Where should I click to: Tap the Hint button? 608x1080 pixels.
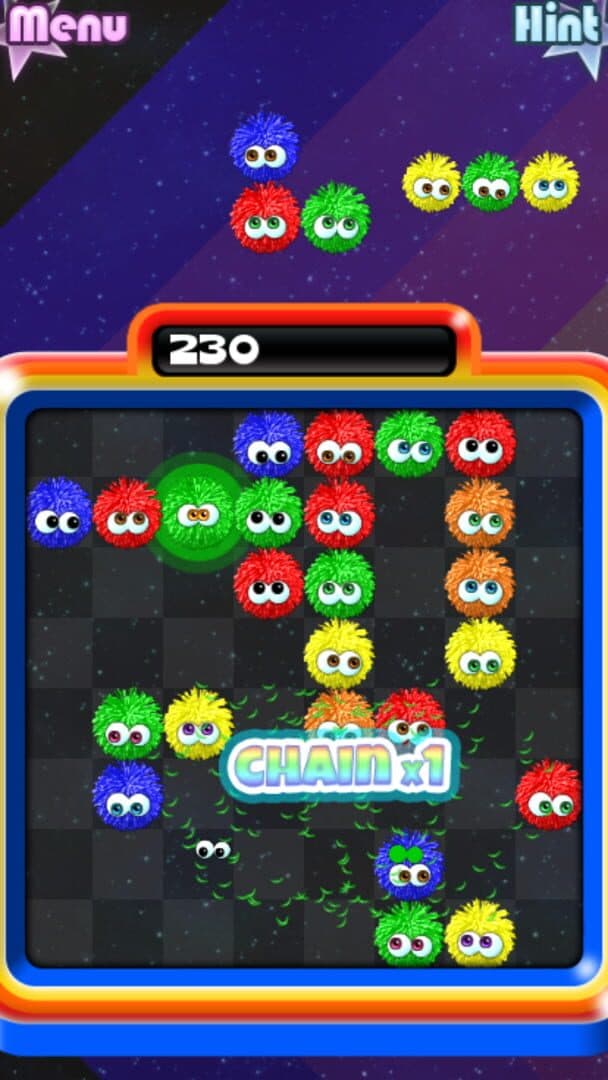[x=558, y=24]
